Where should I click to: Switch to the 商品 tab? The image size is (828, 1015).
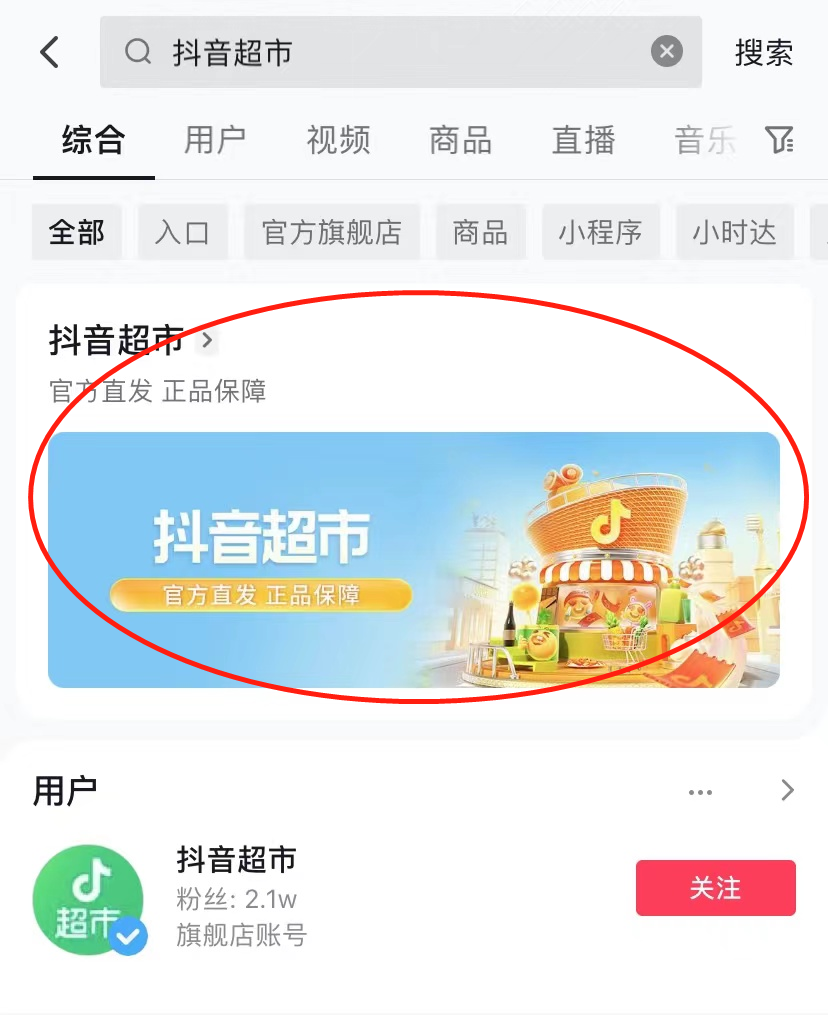coord(460,140)
